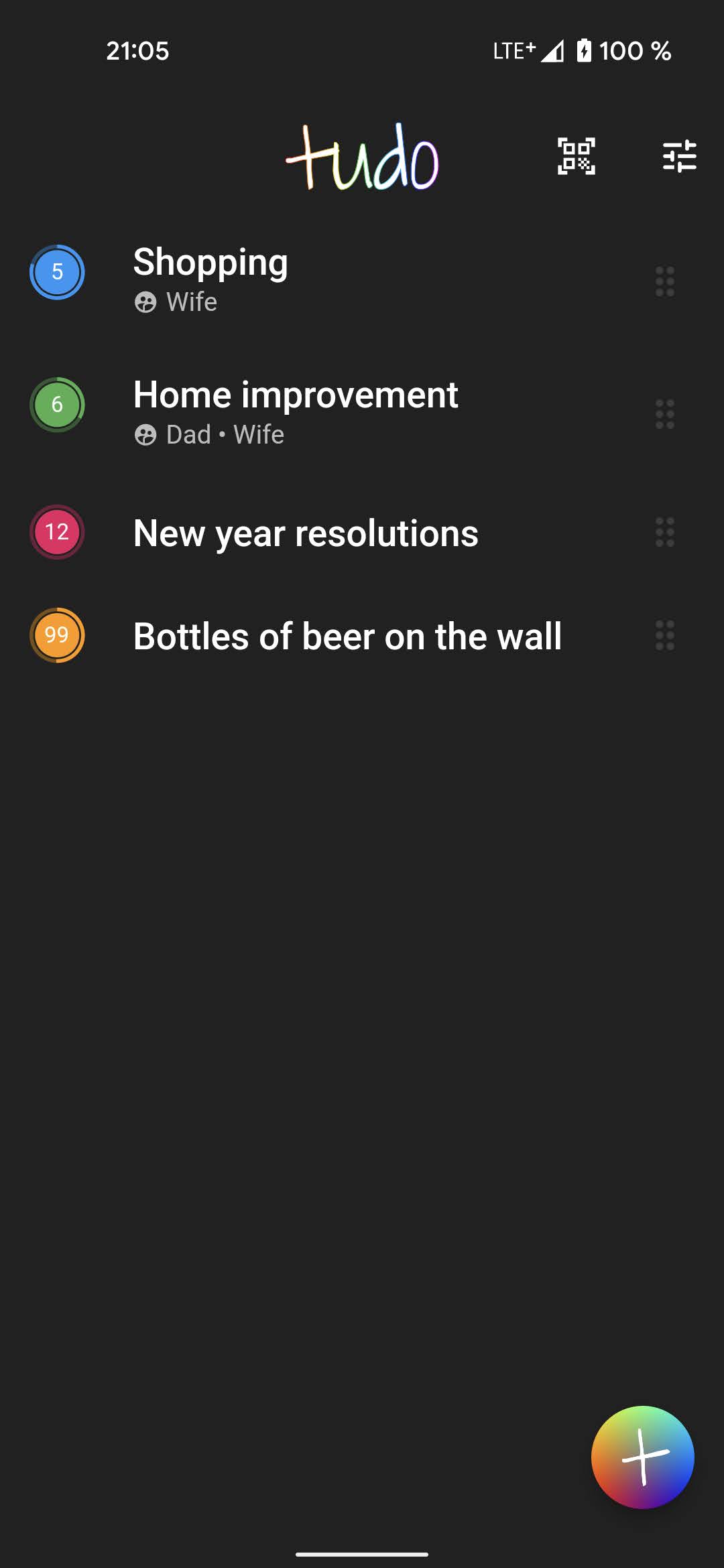Tap the drag handle beside Shopping
This screenshot has width=724, height=1568.
(664, 281)
